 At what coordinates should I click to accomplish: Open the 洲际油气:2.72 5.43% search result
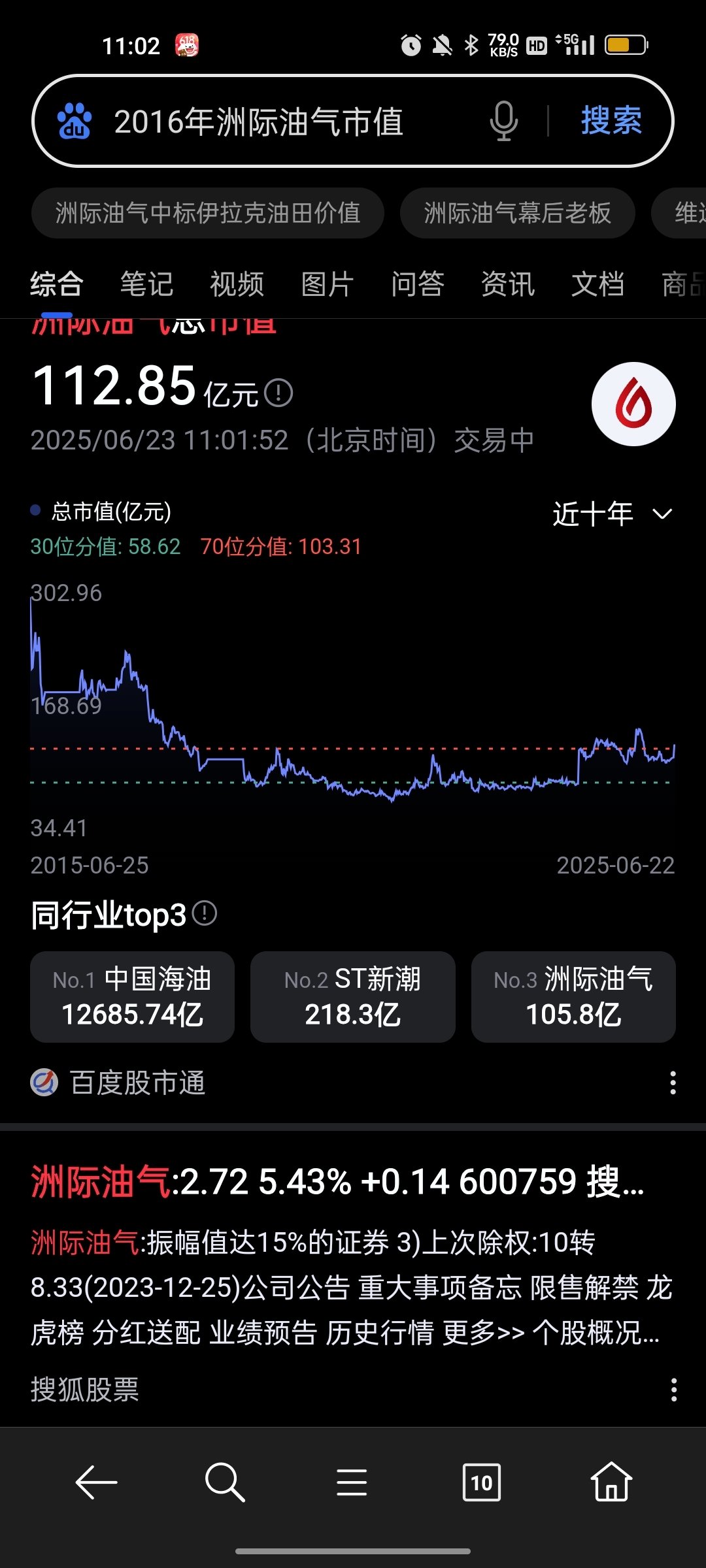tap(338, 1182)
